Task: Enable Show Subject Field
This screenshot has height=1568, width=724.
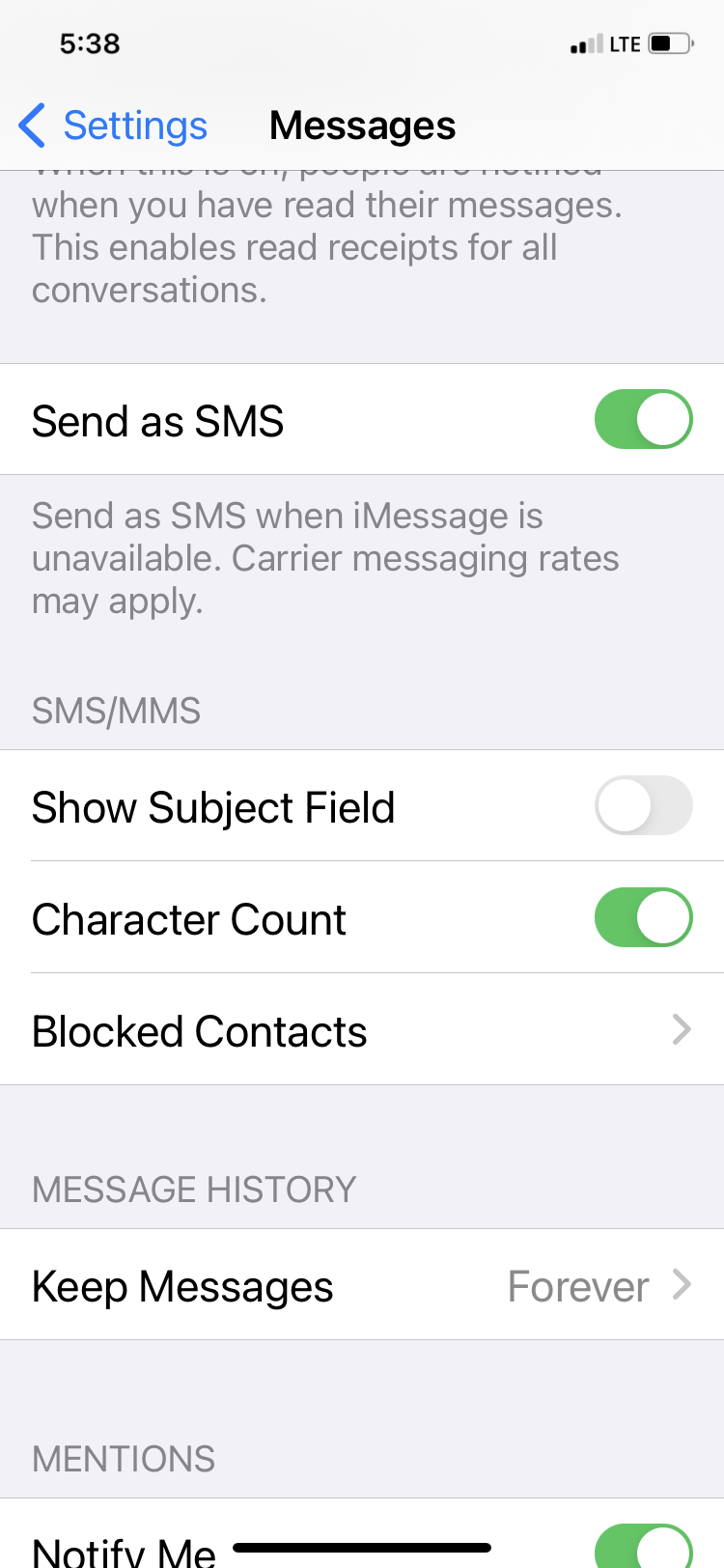Action: click(x=643, y=805)
